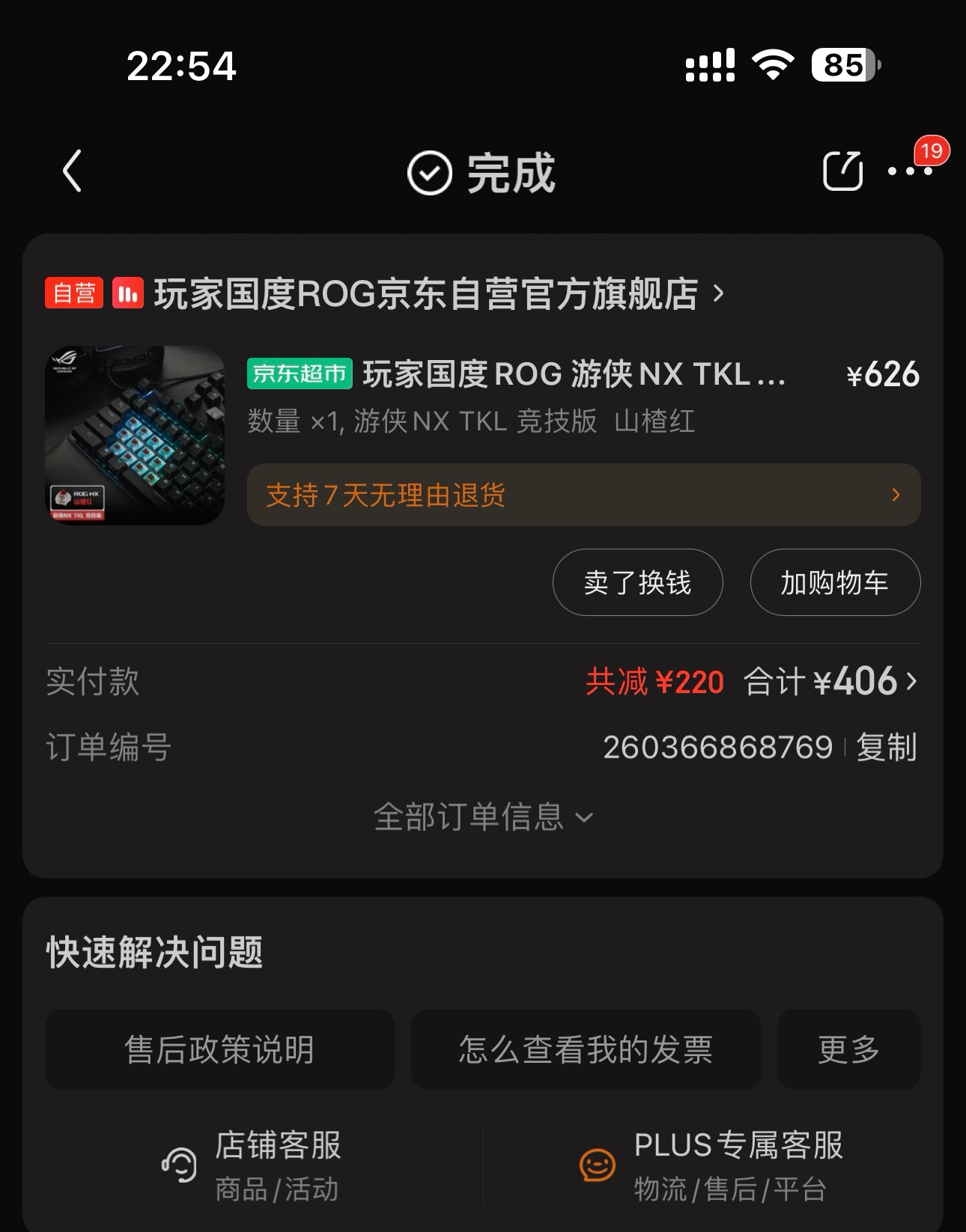The image size is (966, 1232).
Task: Share this order via the share icon
Action: [x=842, y=171]
